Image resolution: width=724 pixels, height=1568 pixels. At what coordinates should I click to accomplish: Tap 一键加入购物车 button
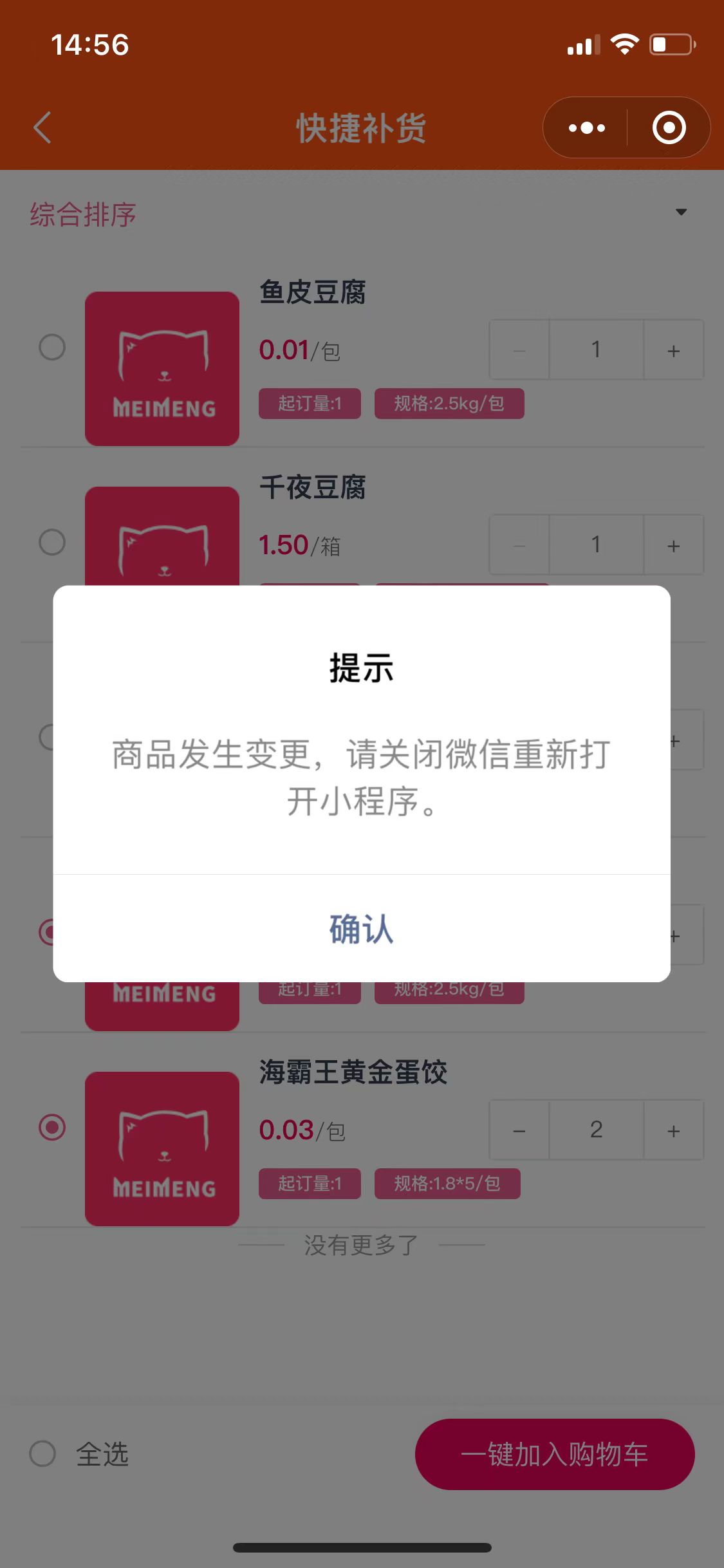click(x=554, y=1454)
